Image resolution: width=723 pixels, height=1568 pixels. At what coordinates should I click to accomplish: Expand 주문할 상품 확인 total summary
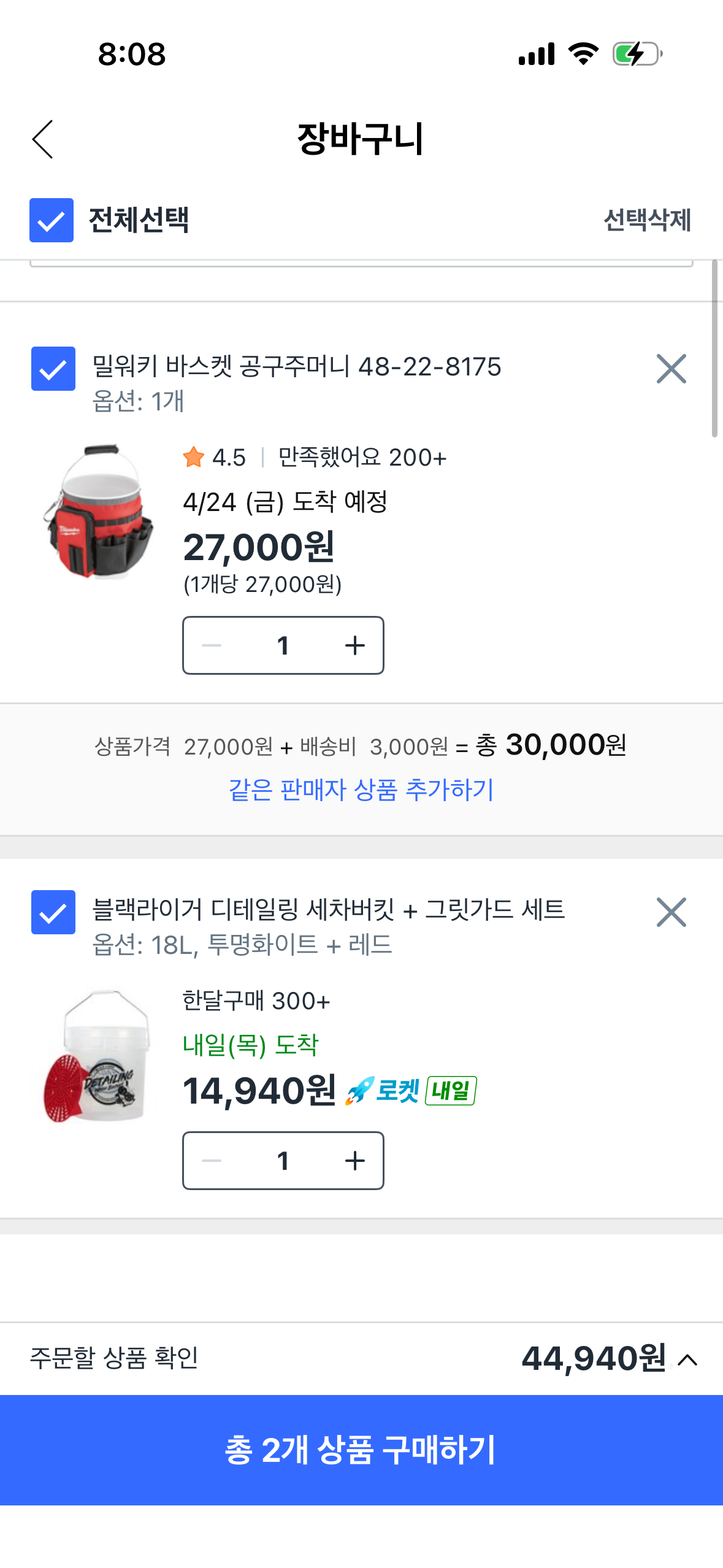click(x=687, y=1359)
